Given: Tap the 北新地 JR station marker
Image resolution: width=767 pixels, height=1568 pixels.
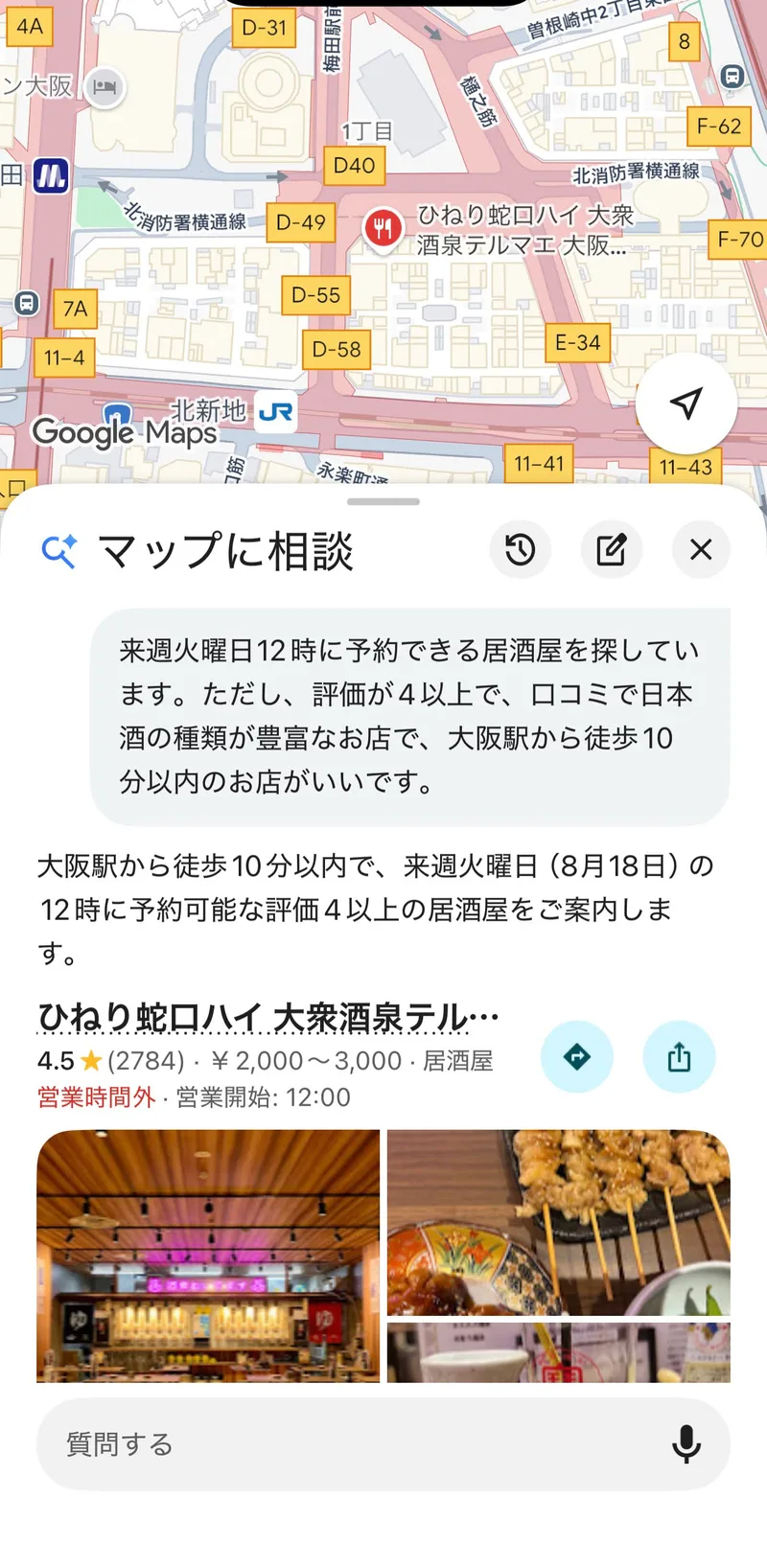Looking at the screenshot, I should click(x=276, y=412).
